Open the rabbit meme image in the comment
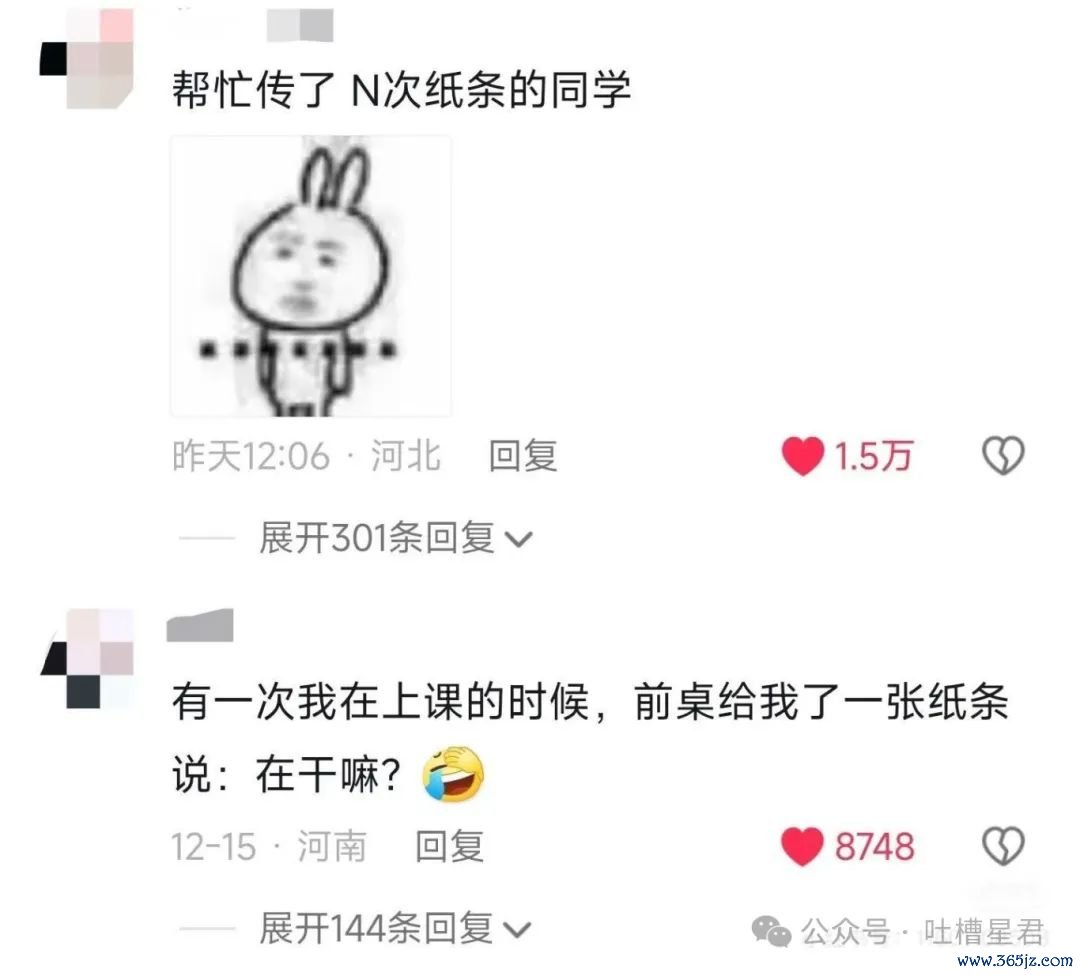 tap(310, 276)
